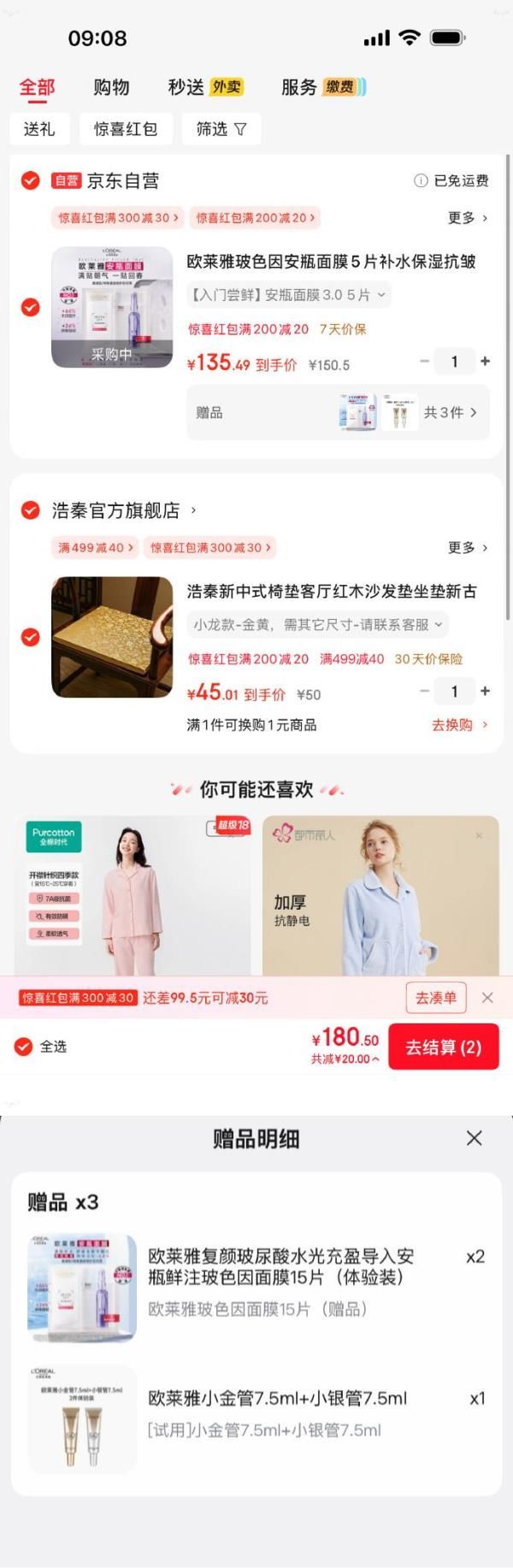
Task: Toggle the 全选 checkbox
Action: pos(24,1046)
